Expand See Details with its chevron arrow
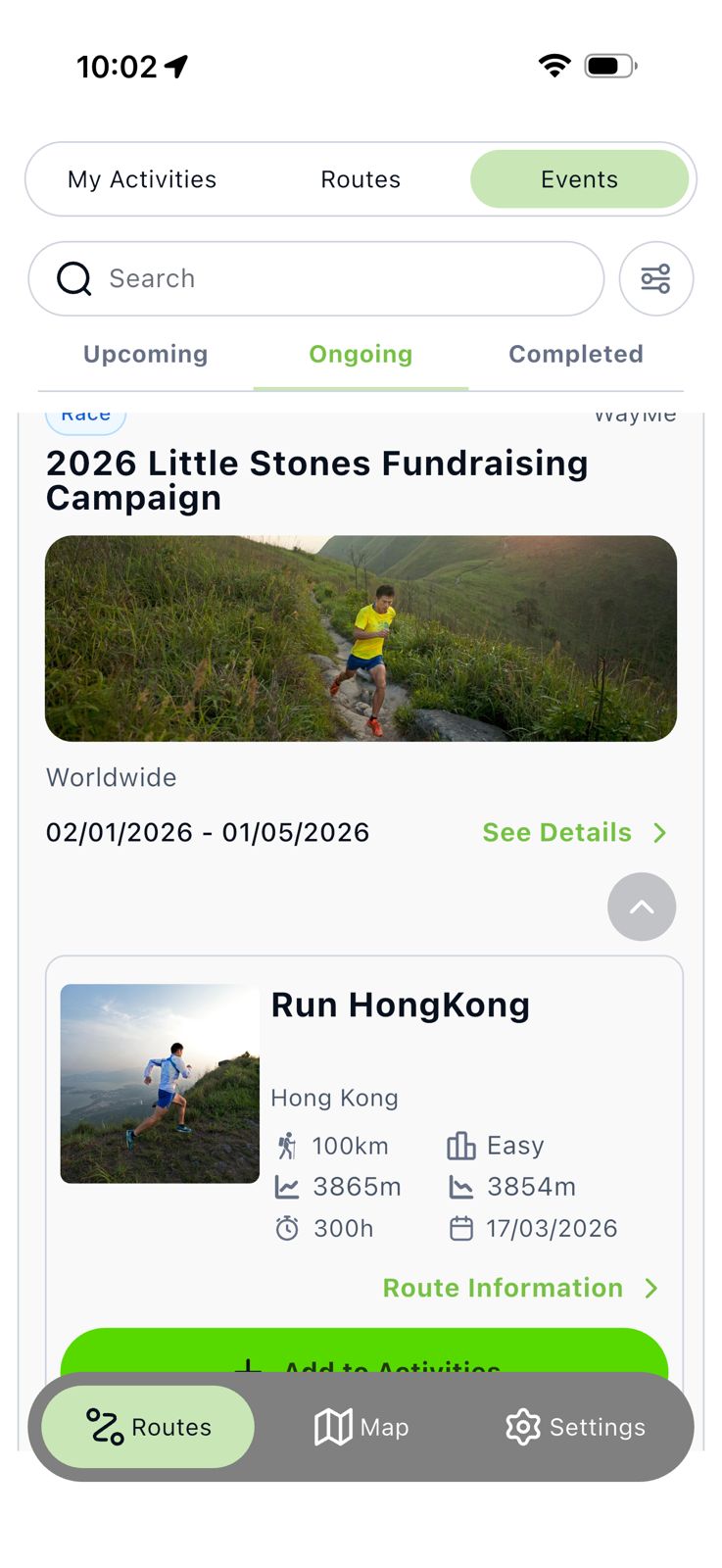 tap(659, 832)
